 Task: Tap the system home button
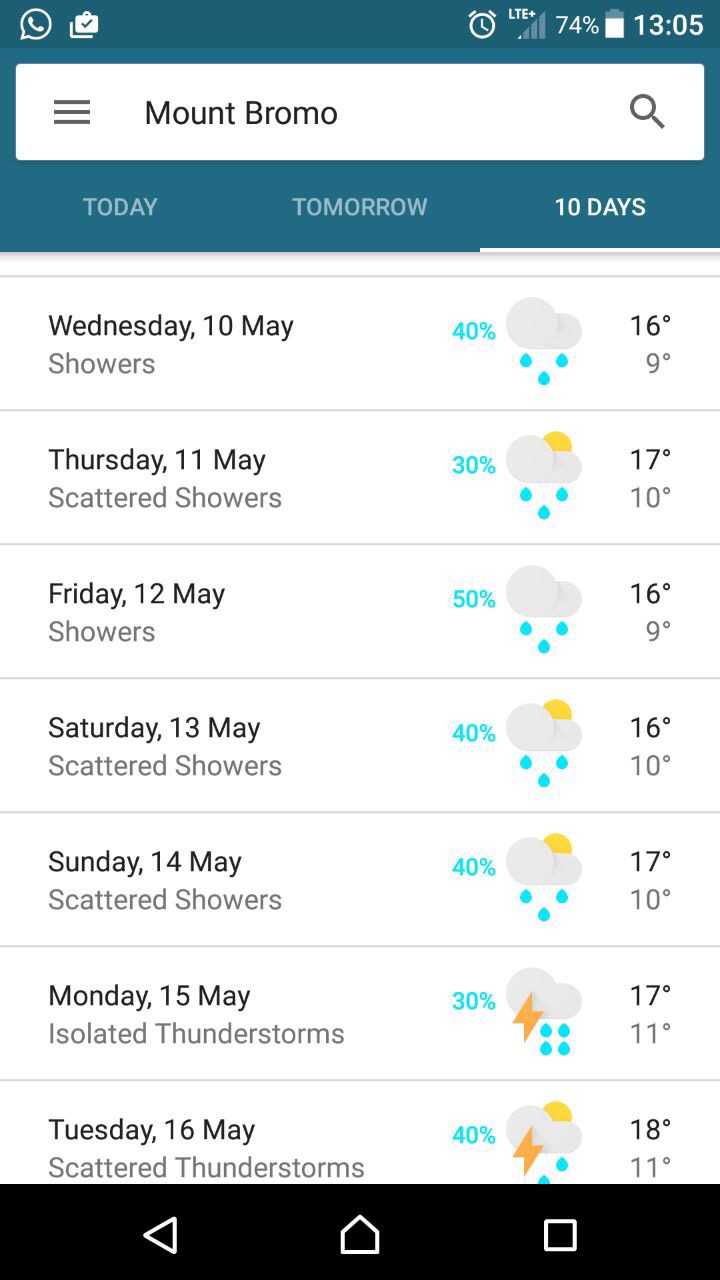[x=360, y=1234]
